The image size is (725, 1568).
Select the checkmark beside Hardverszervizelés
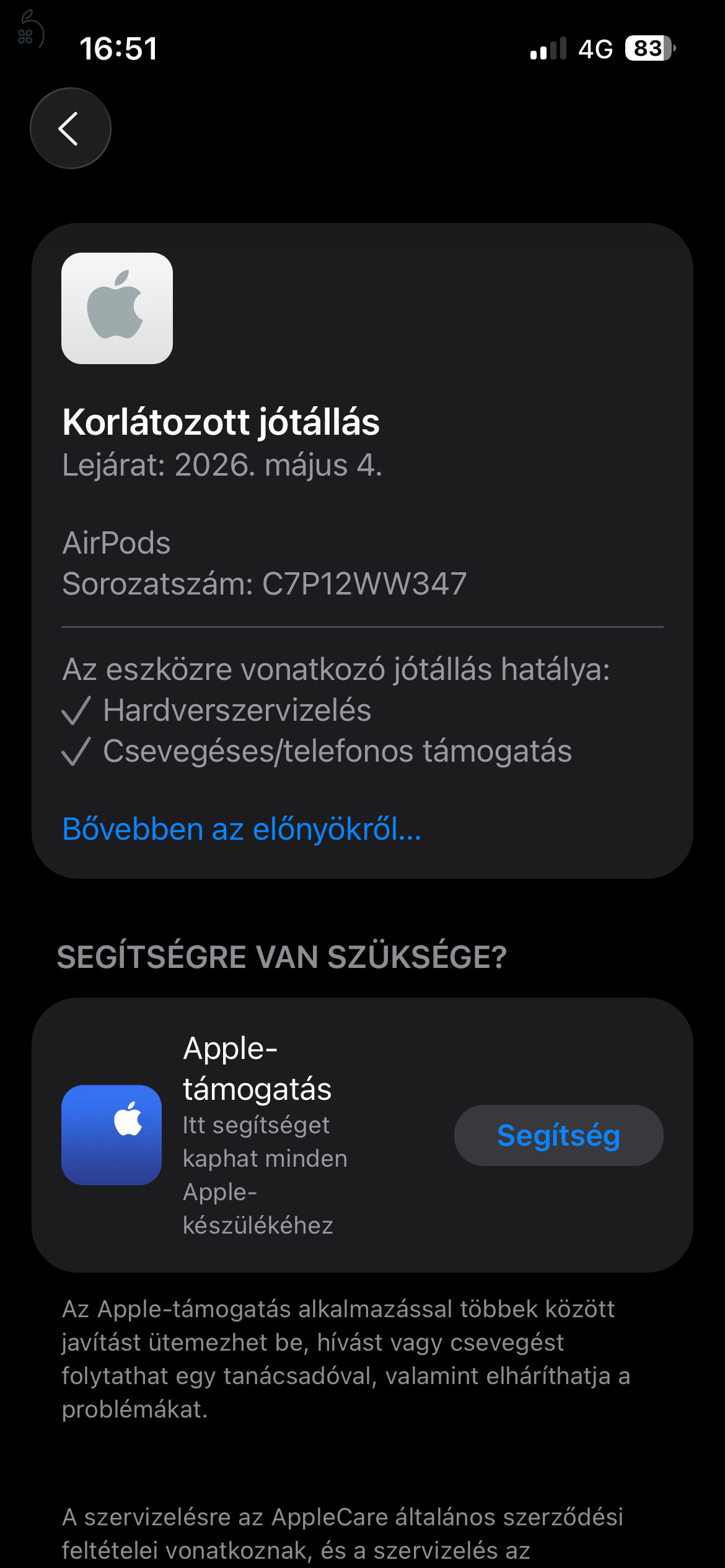pos(76,712)
